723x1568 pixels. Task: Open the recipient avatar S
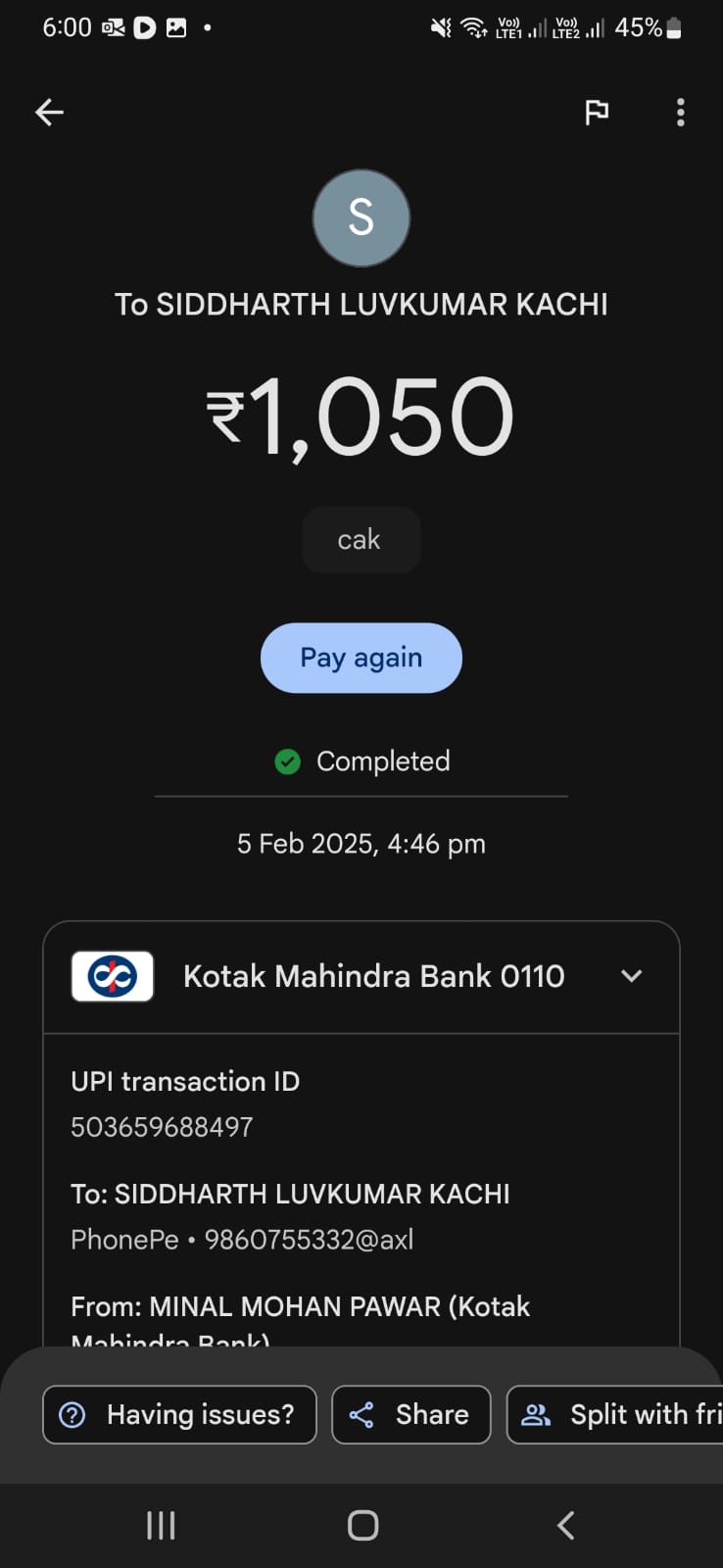tap(361, 218)
